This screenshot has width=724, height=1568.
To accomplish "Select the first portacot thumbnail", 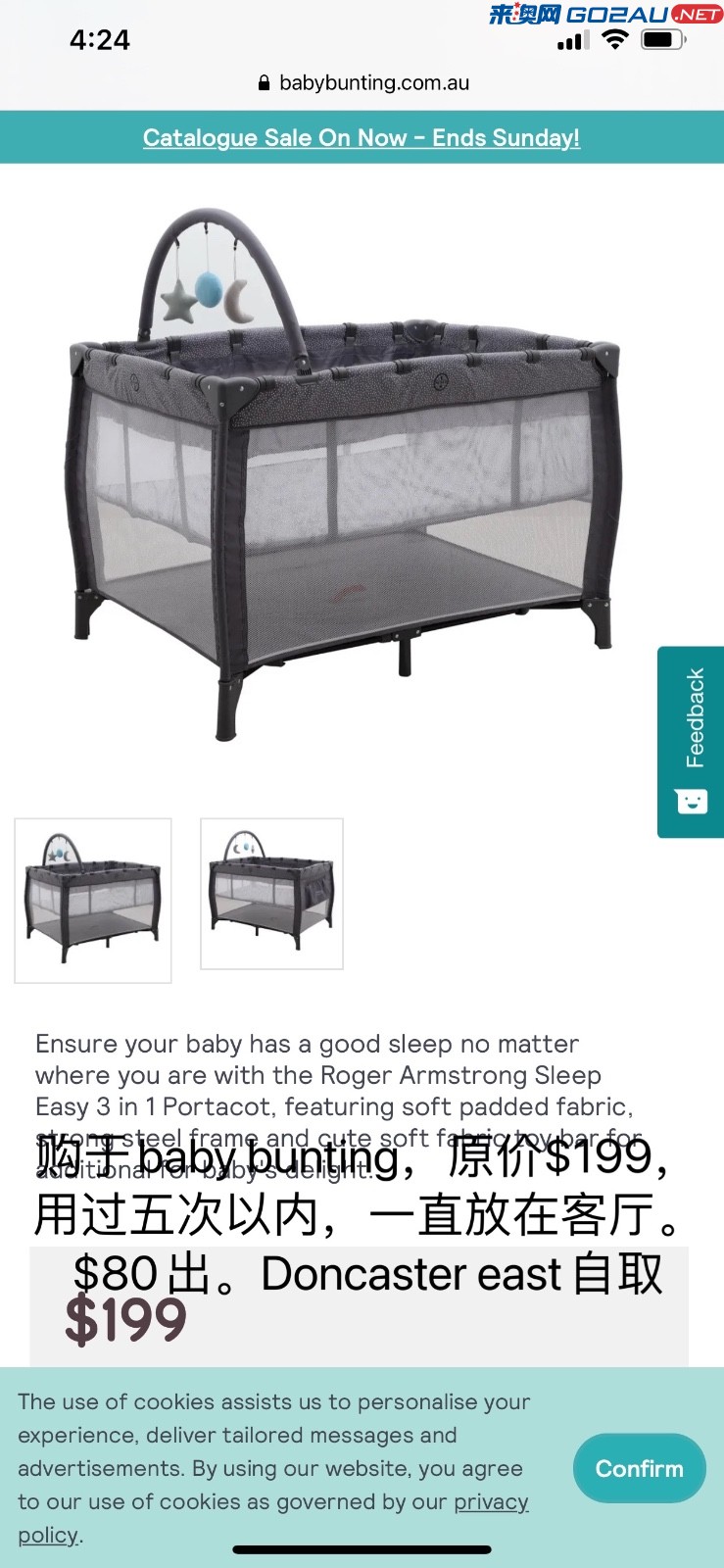I will [x=93, y=901].
